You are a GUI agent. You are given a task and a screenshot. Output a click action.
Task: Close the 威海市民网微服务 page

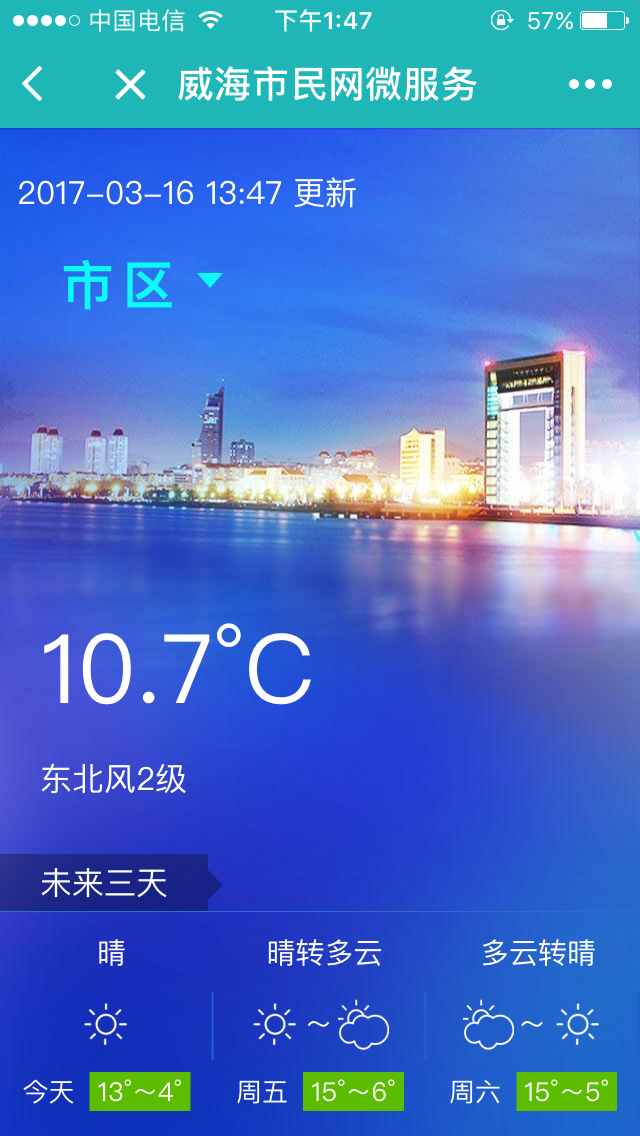click(x=130, y=85)
